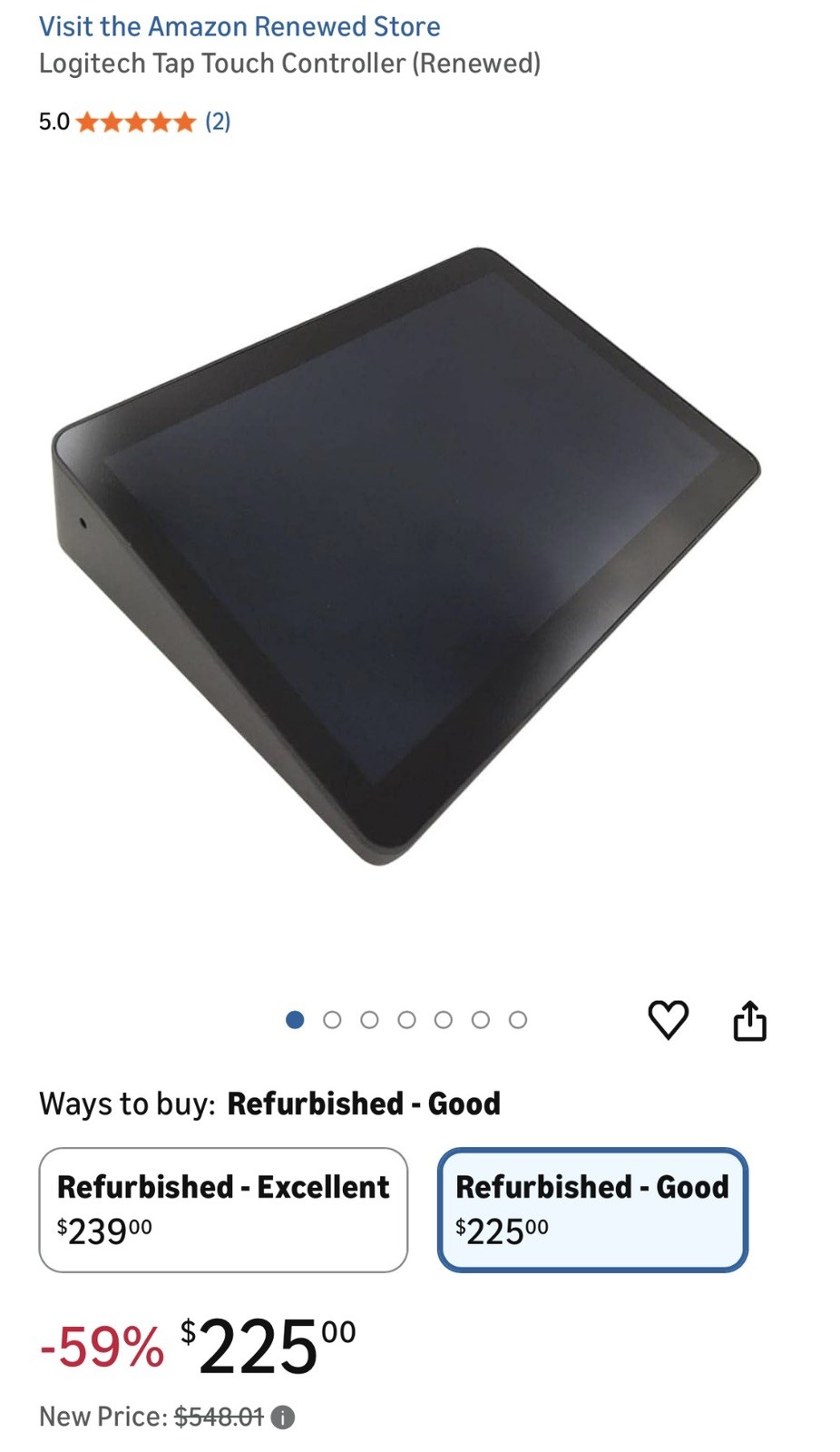Screen dimensions: 840x1452
Task: Open the customer reviews star rating
Action: tap(136, 122)
